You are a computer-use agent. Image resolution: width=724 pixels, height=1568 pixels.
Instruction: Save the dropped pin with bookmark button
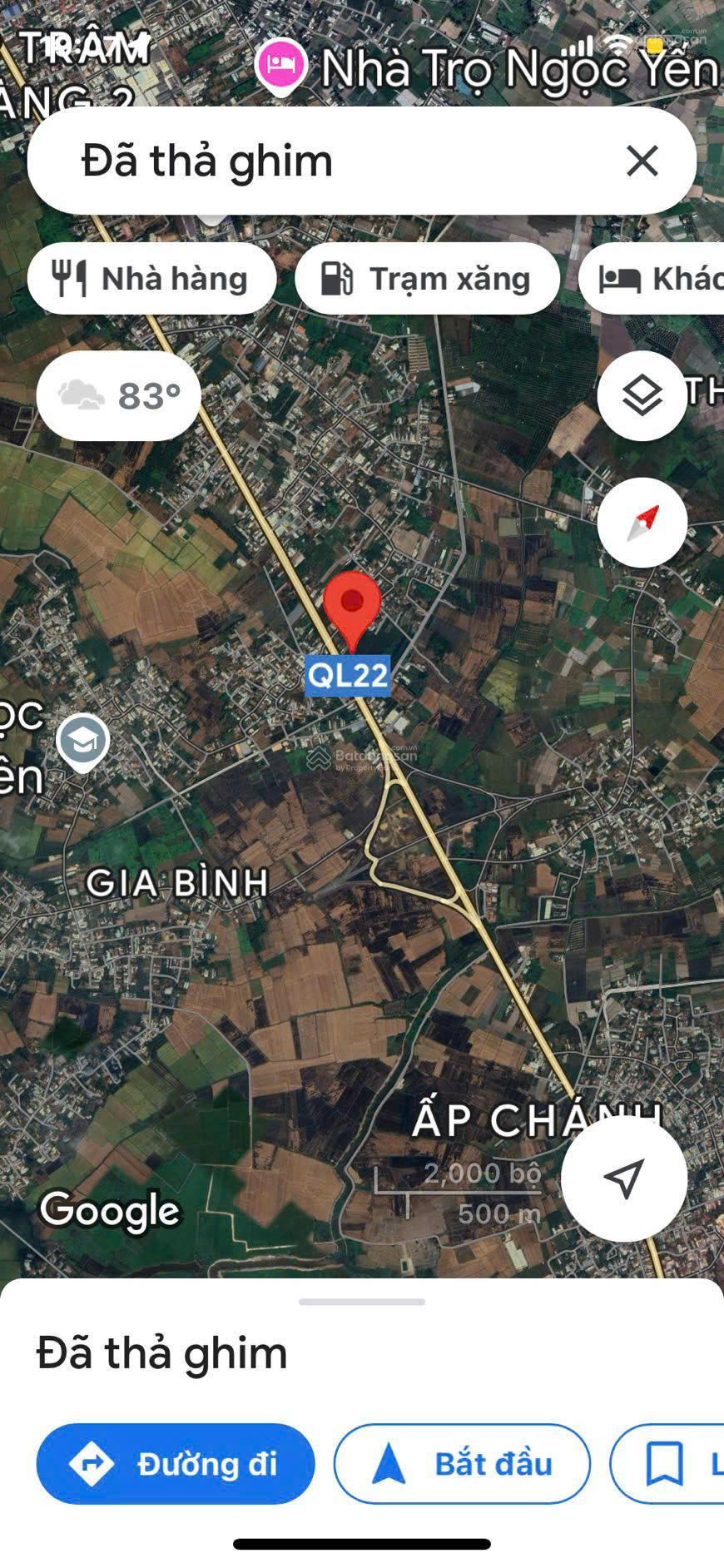[x=667, y=1463]
